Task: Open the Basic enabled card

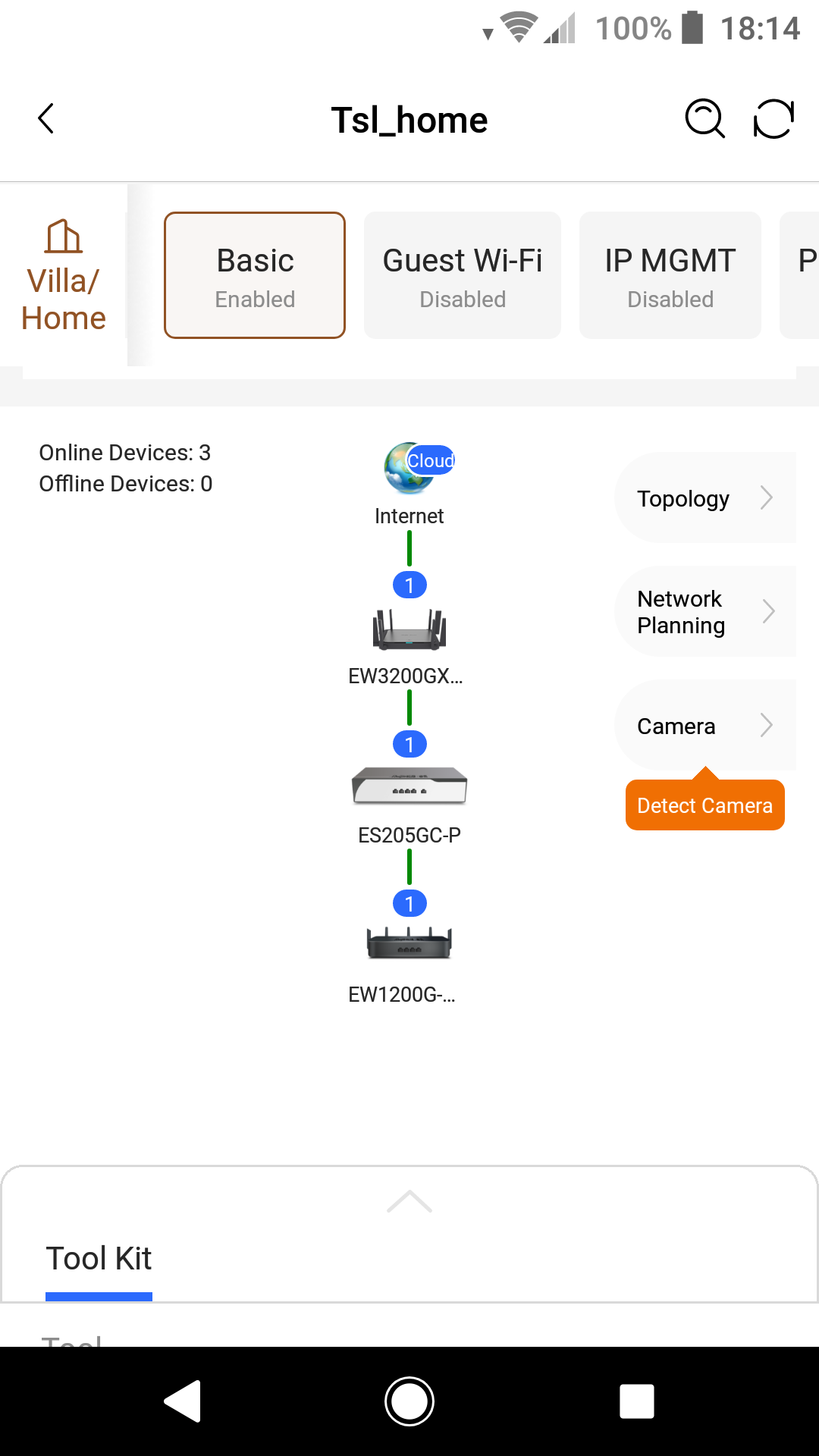Action: 255,275
